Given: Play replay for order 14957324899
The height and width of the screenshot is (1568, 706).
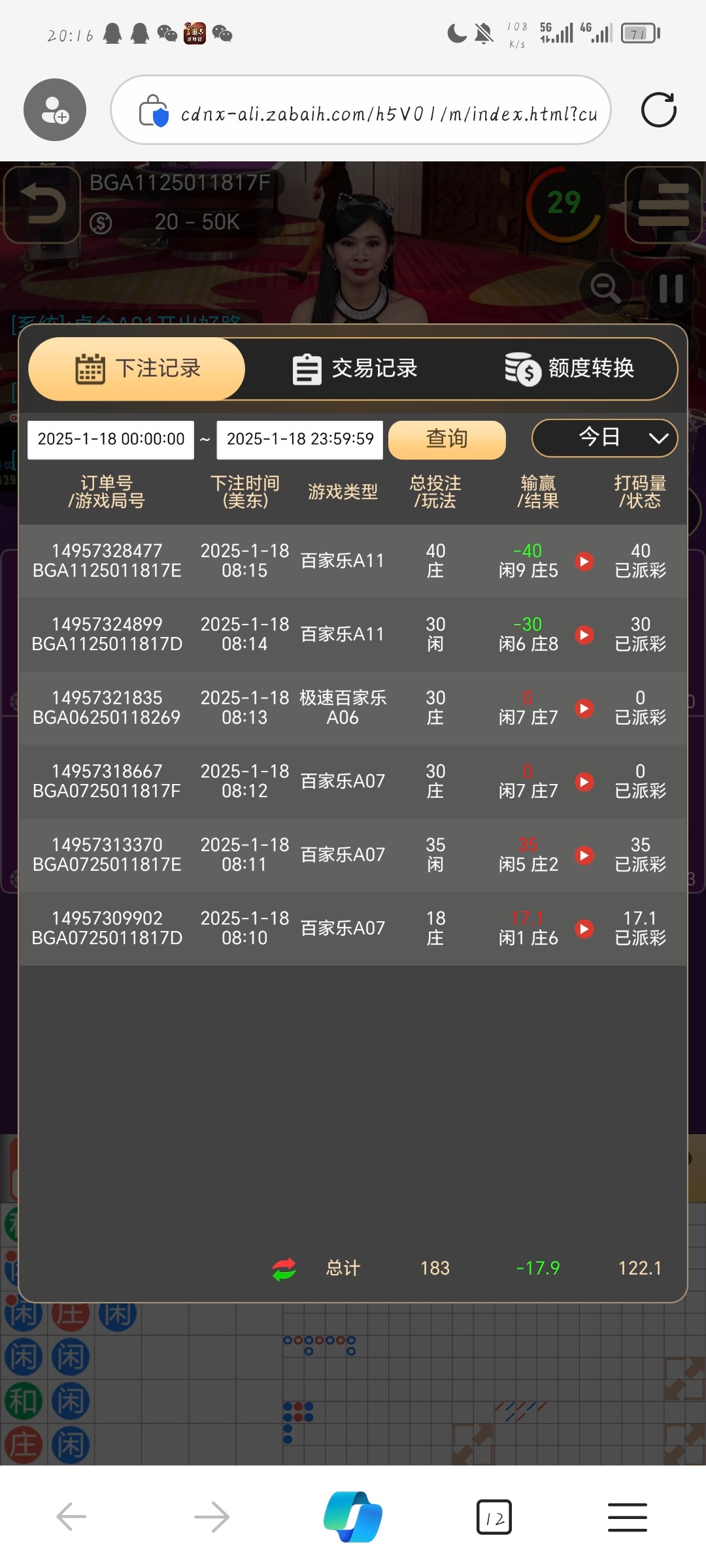Looking at the screenshot, I should coord(584,634).
